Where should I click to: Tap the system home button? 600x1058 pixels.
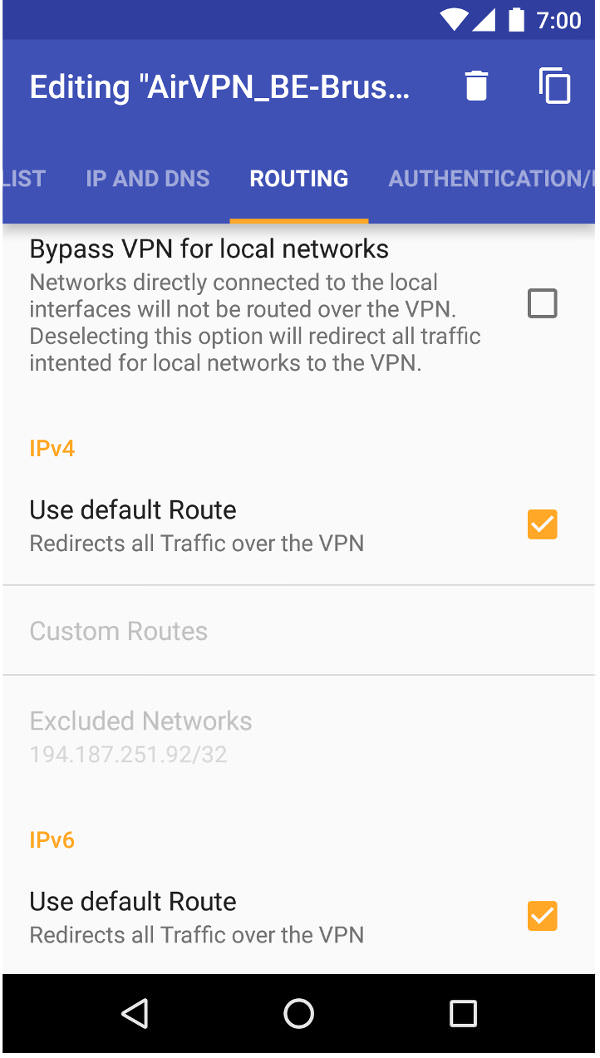coord(299,1014)
